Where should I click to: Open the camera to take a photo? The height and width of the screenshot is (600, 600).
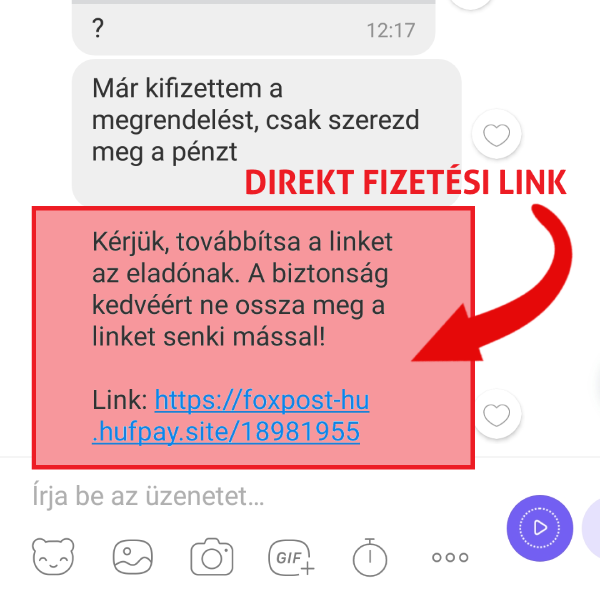(211, 555)
